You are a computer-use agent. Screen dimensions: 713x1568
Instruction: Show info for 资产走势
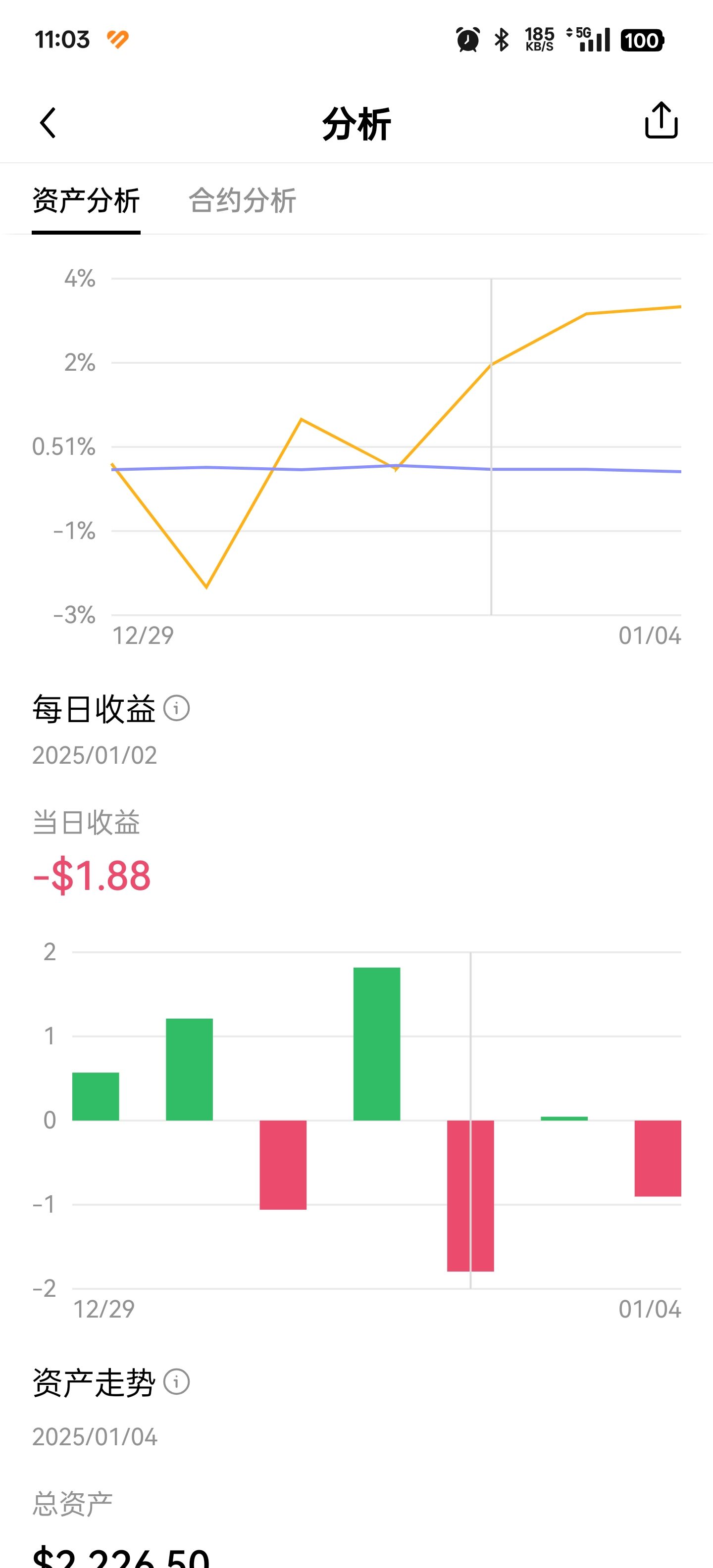177,1382
